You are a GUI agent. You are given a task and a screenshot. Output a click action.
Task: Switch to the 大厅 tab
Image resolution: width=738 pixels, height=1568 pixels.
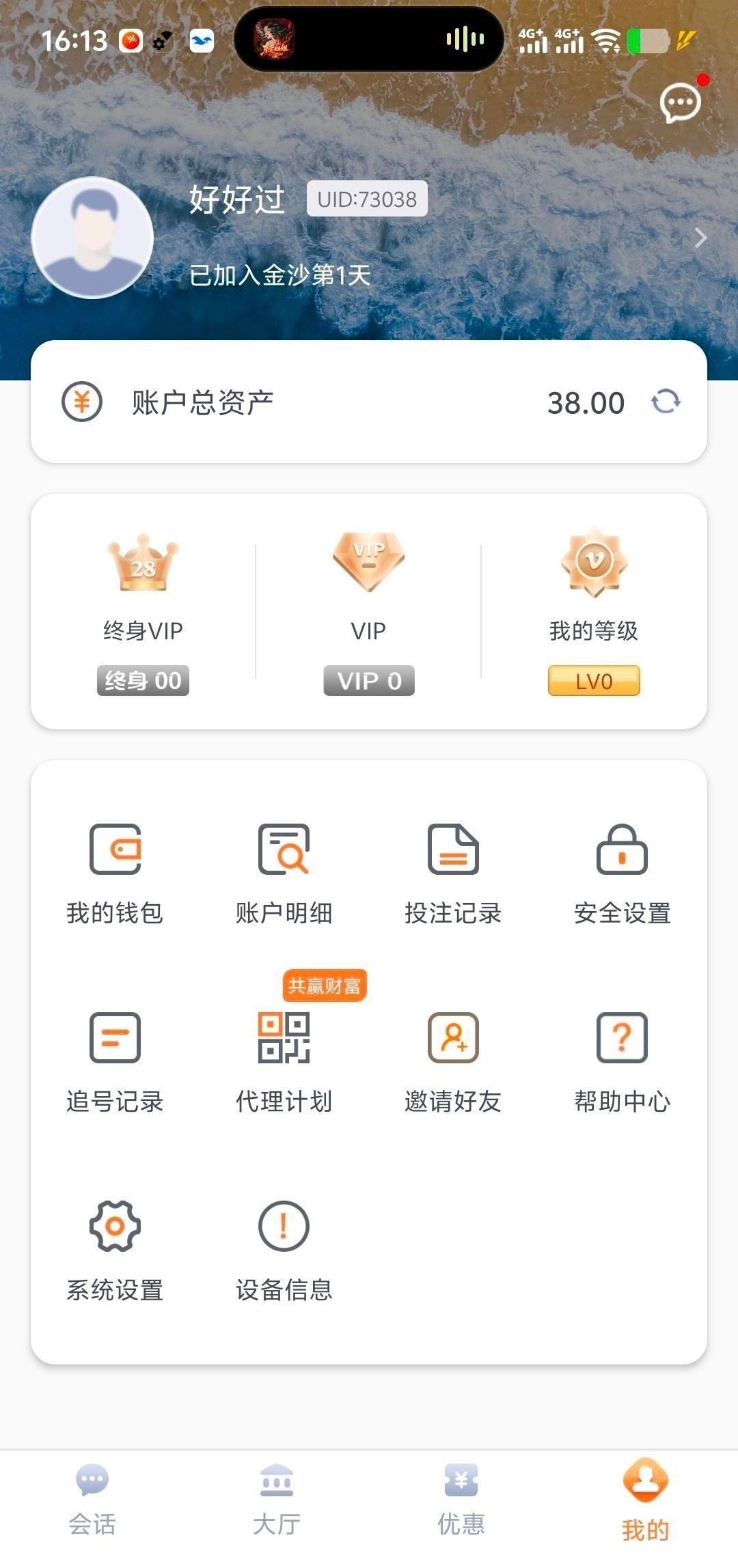click(277, 1500)
